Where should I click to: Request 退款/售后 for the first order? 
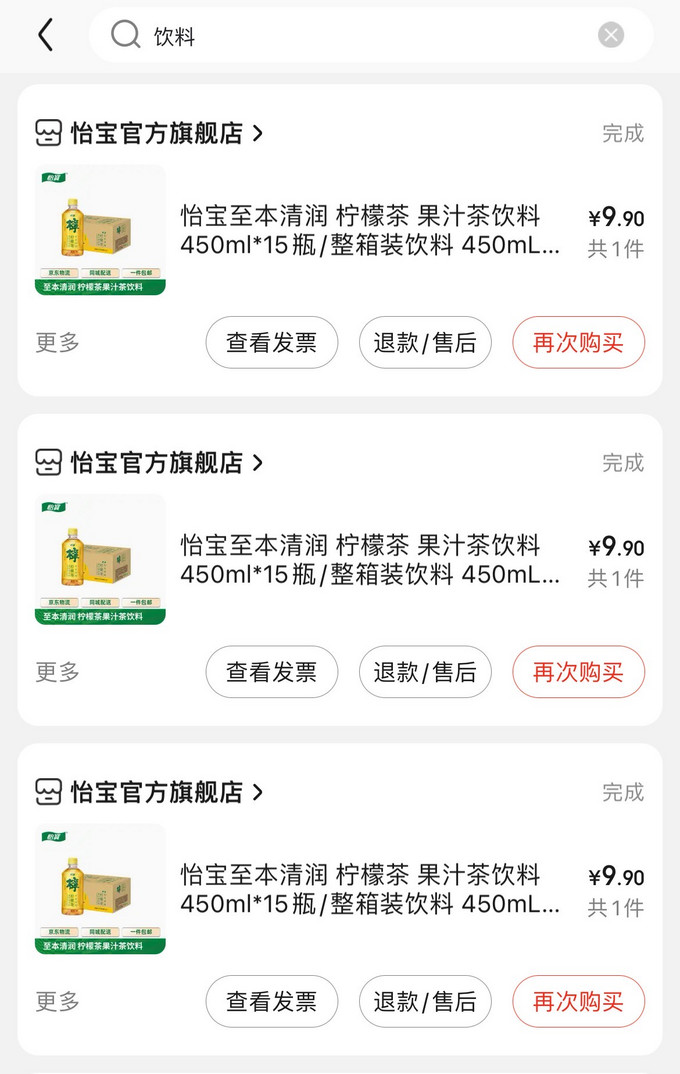pyautogui.click(x=425, y=342)
